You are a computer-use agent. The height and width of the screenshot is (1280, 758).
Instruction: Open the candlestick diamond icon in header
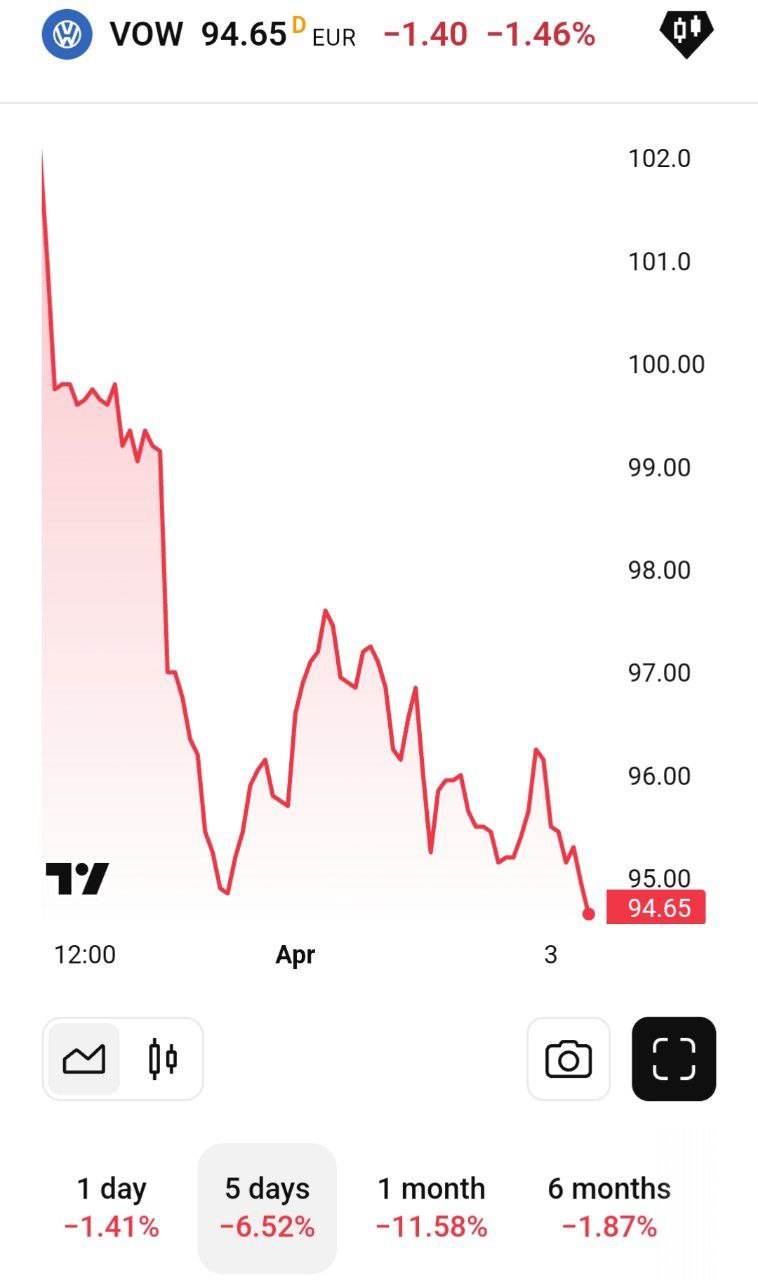click(x=686, y=32)
